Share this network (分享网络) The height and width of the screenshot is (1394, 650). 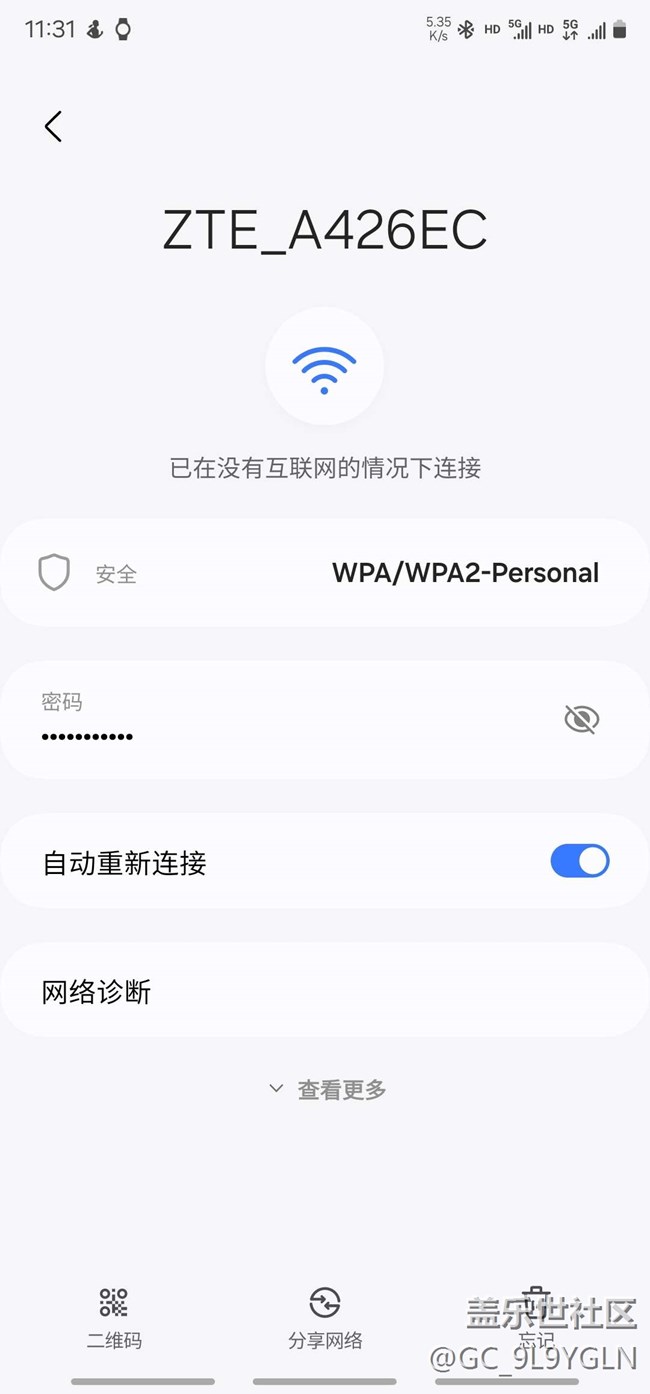tap(325, 1317)
